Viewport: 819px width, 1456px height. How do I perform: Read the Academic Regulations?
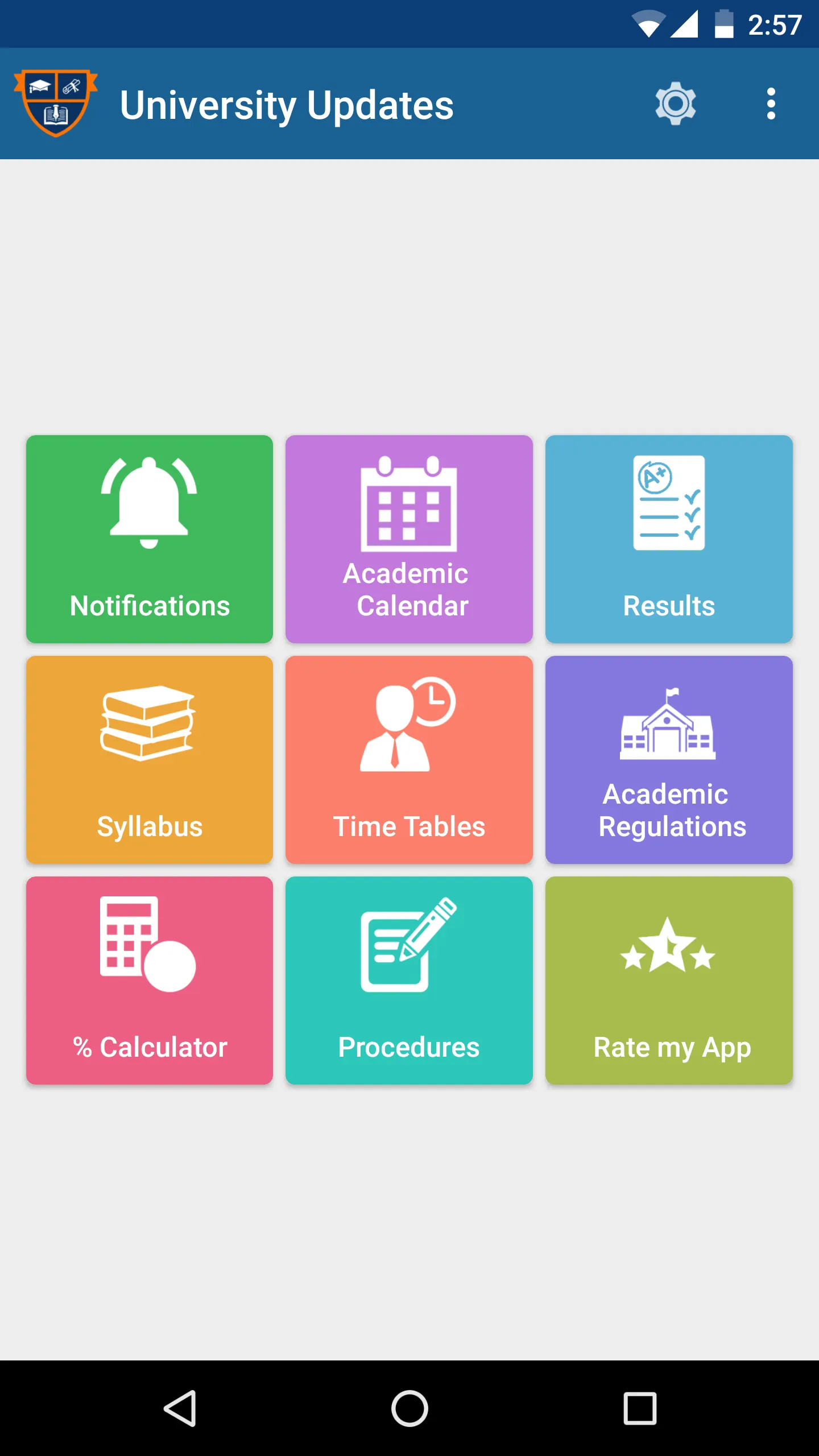[x=669, y=760]
